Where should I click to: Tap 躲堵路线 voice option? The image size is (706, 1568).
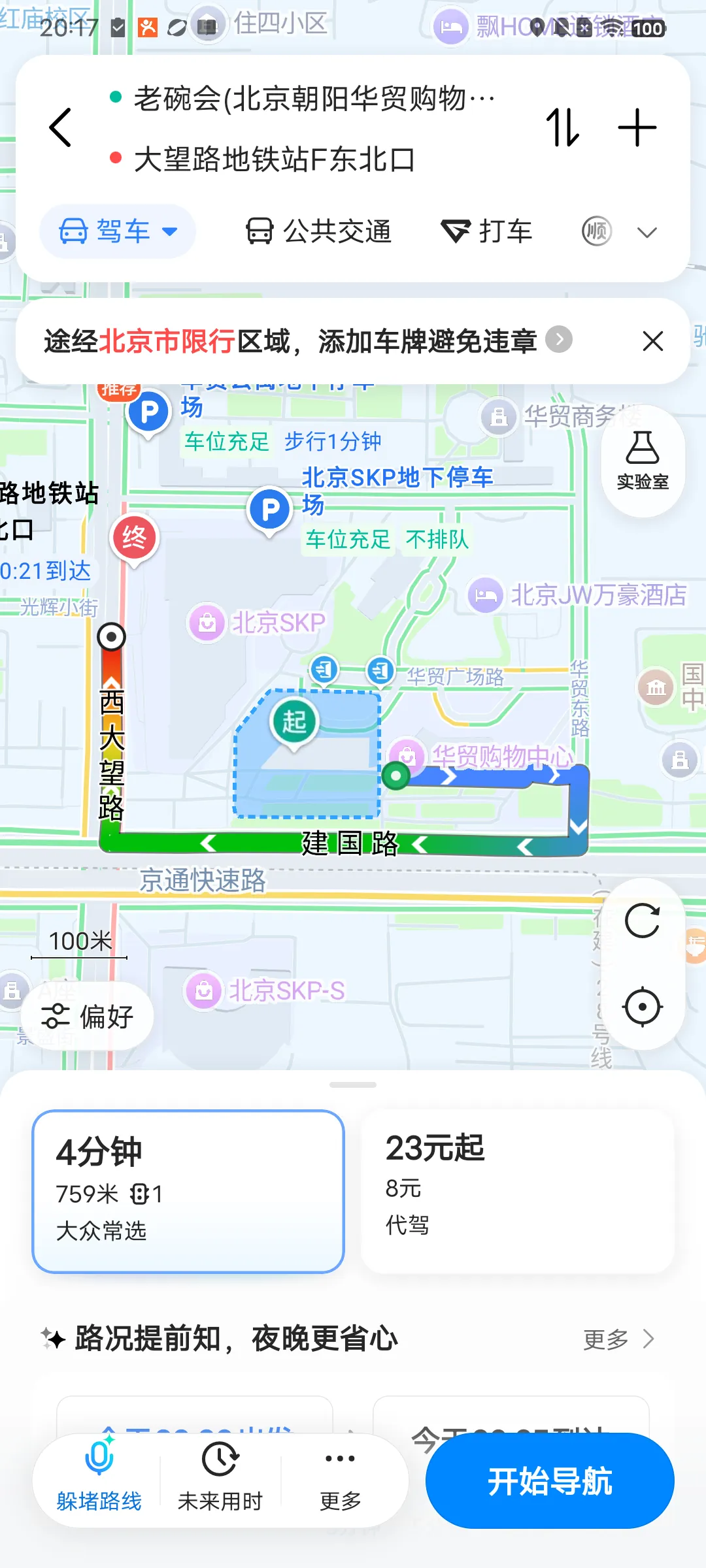click(x=99, y=1479)
